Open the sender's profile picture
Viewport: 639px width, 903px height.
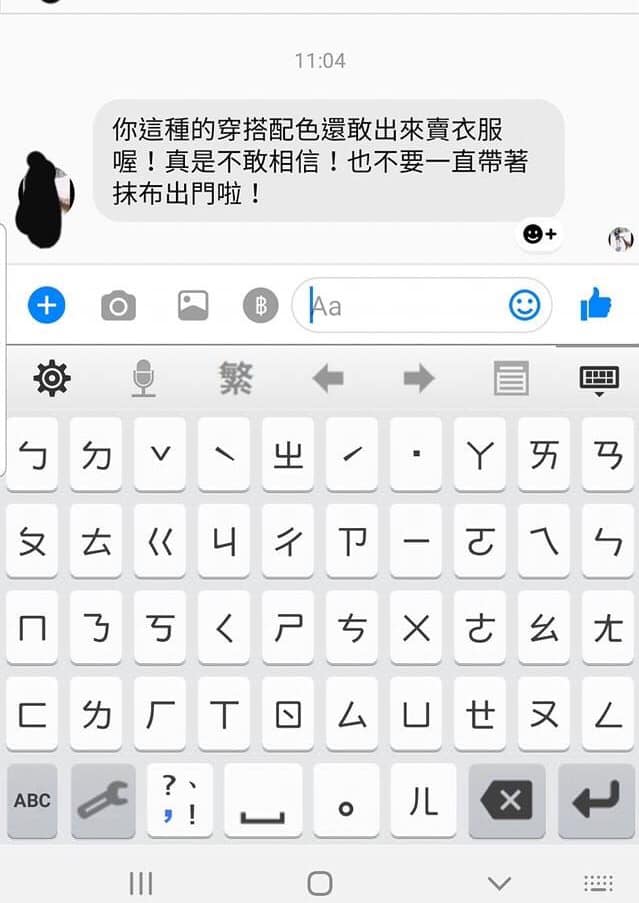(x=44, y=198)
